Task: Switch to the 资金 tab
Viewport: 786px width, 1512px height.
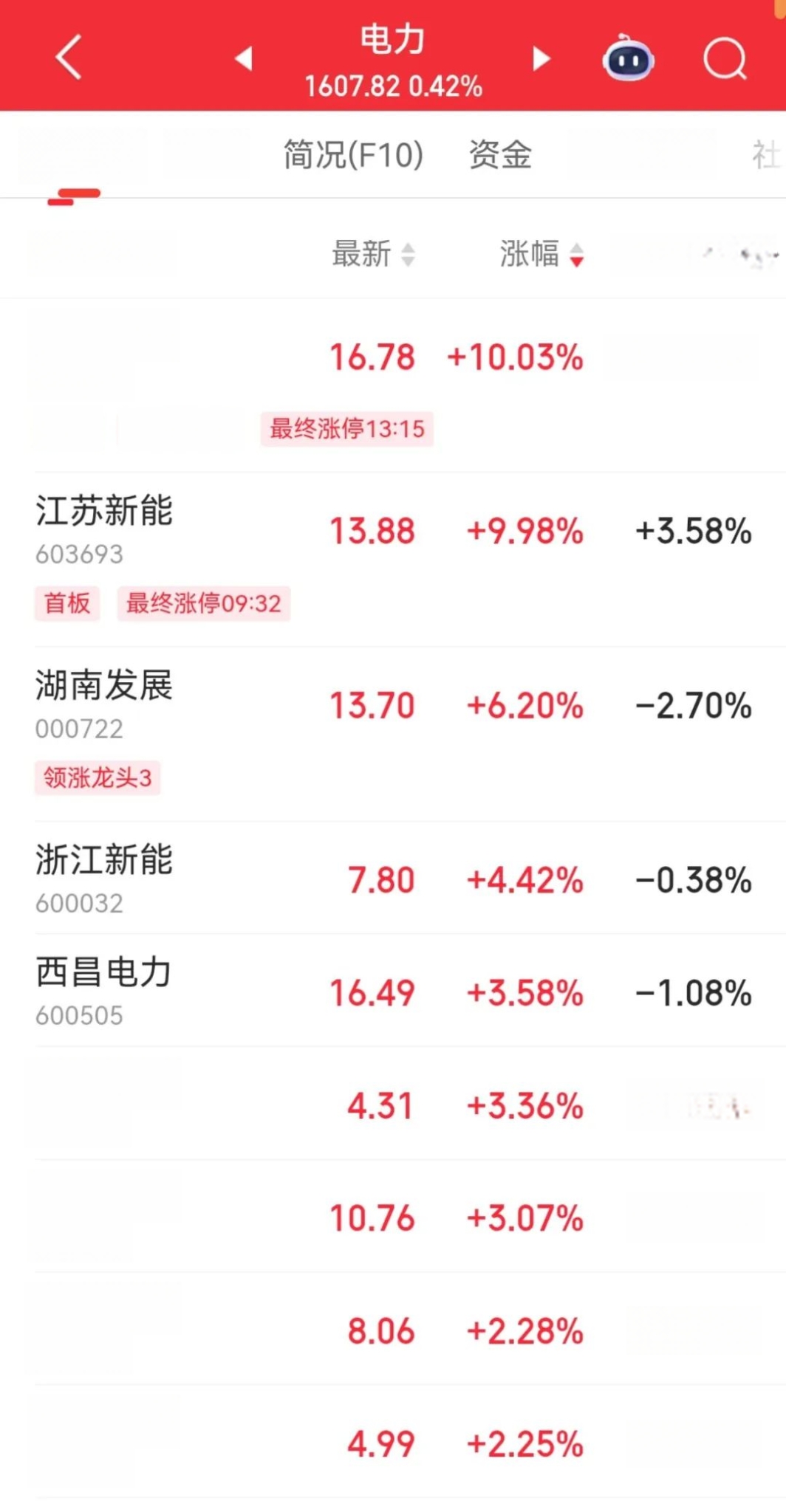Action: pyautogui.click(x=501, y=155)
